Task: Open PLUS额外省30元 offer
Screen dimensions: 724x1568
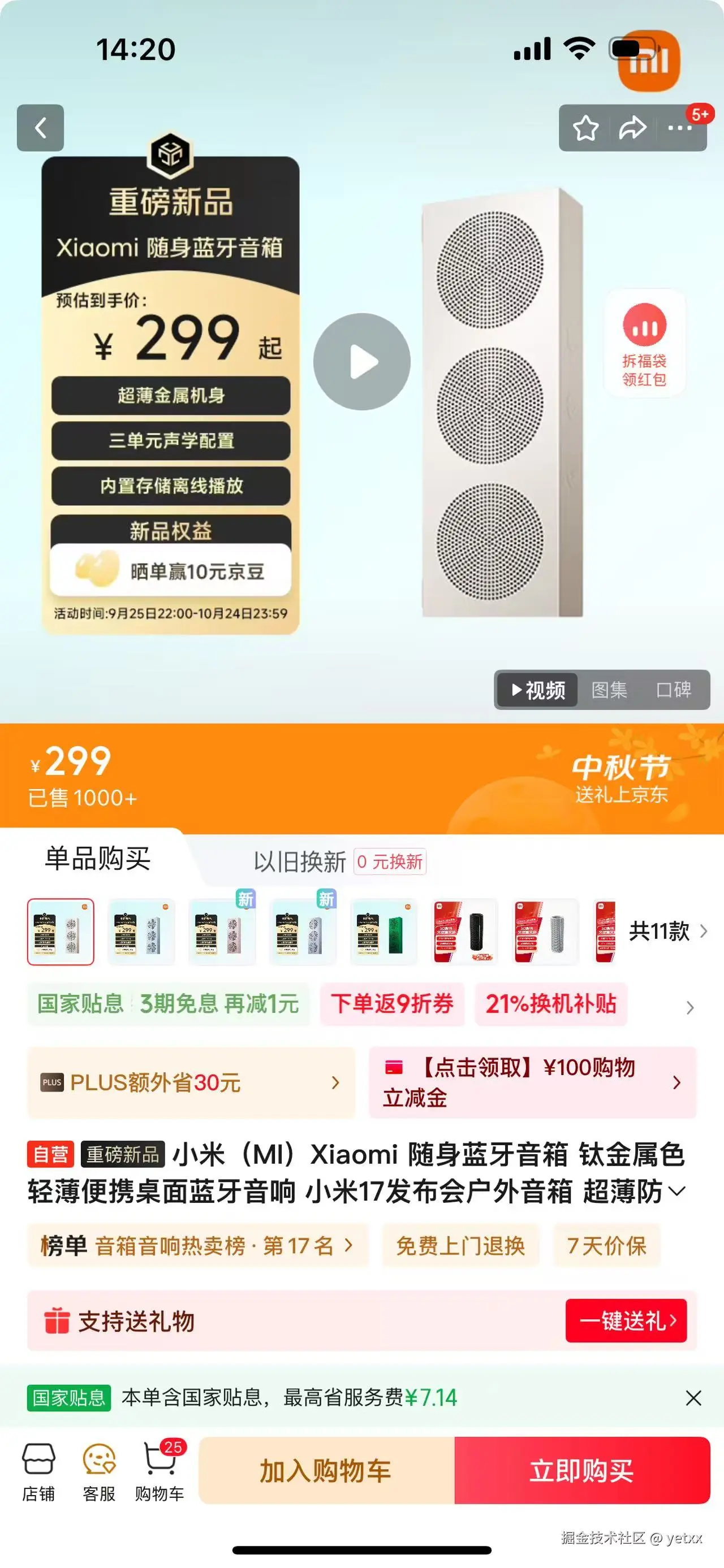Action: (x=191, y=1082)
